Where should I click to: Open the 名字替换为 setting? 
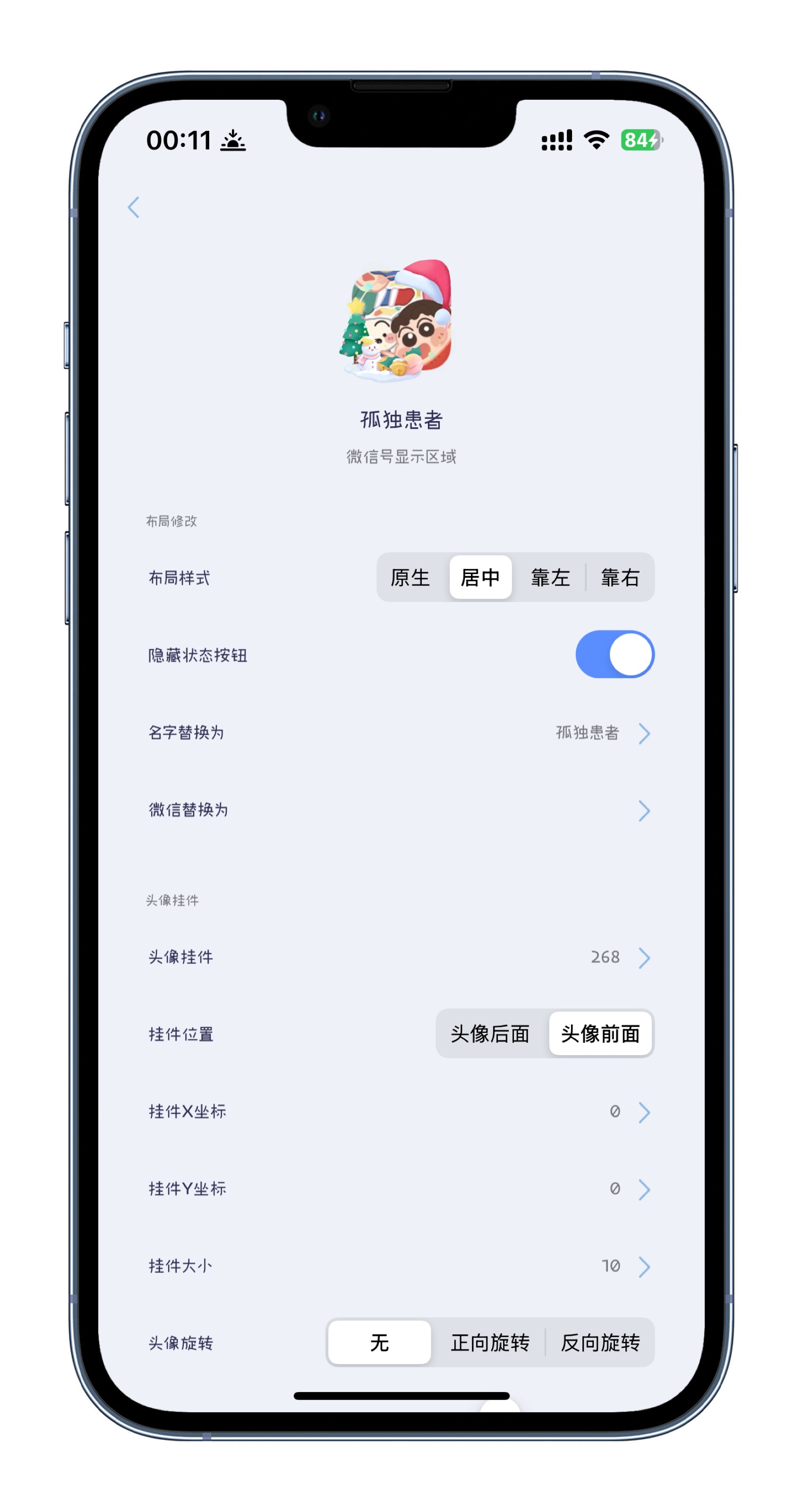[x=401, y=732]
